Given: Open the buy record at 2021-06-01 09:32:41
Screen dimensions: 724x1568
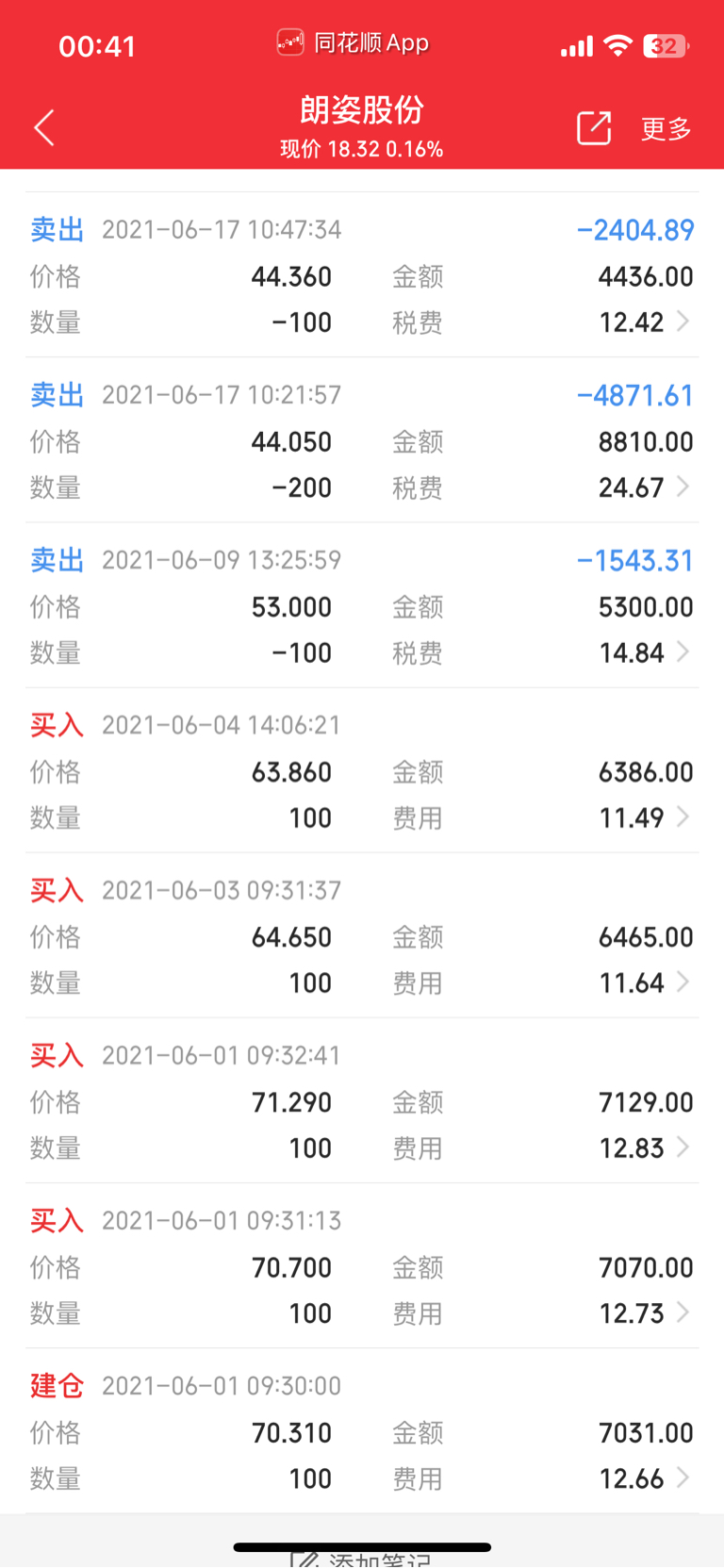Looking at the screenshot, I should pos(362,1100).
